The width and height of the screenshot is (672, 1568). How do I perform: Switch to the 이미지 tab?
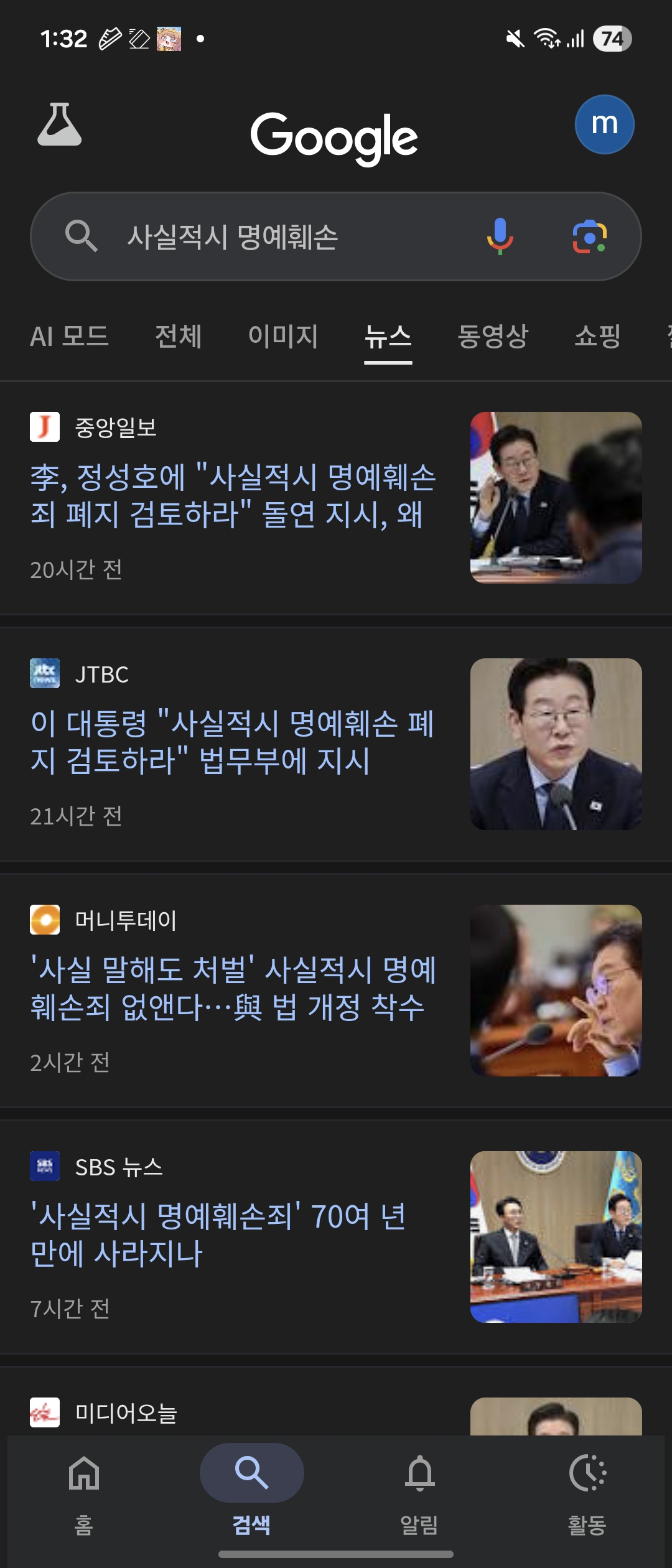283,337
